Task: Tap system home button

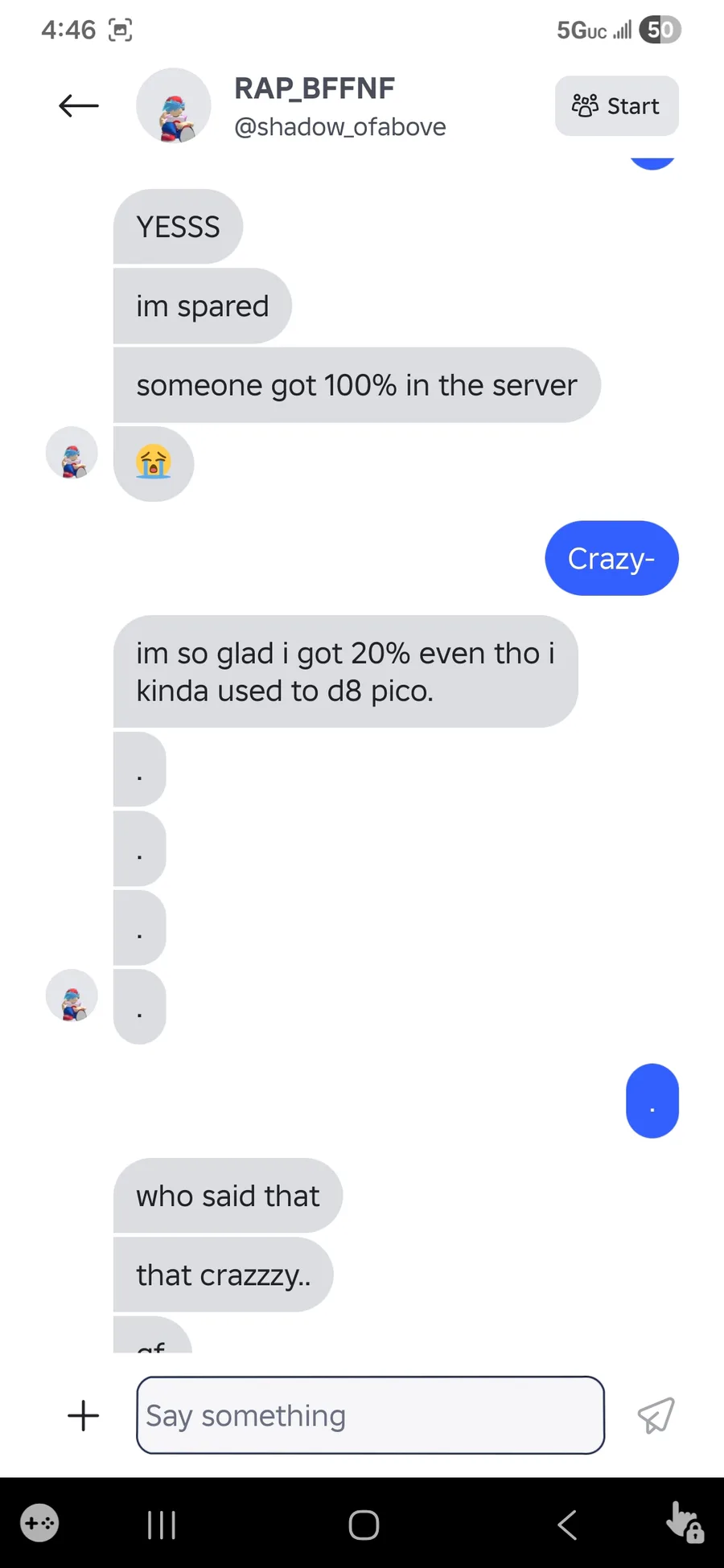Action: (364, 1525)
